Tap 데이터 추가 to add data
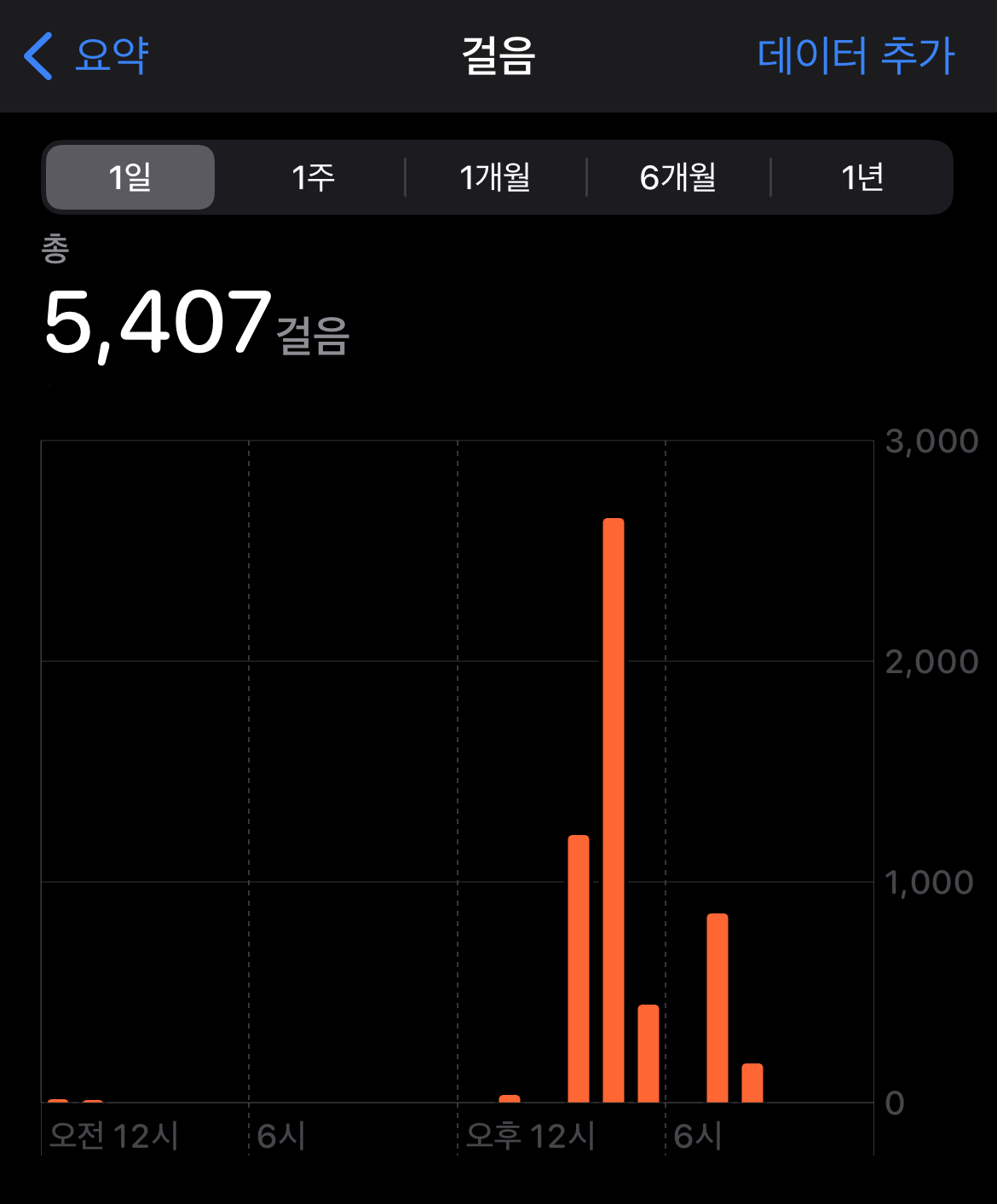Screen dimensions: 997x1204 856,56
